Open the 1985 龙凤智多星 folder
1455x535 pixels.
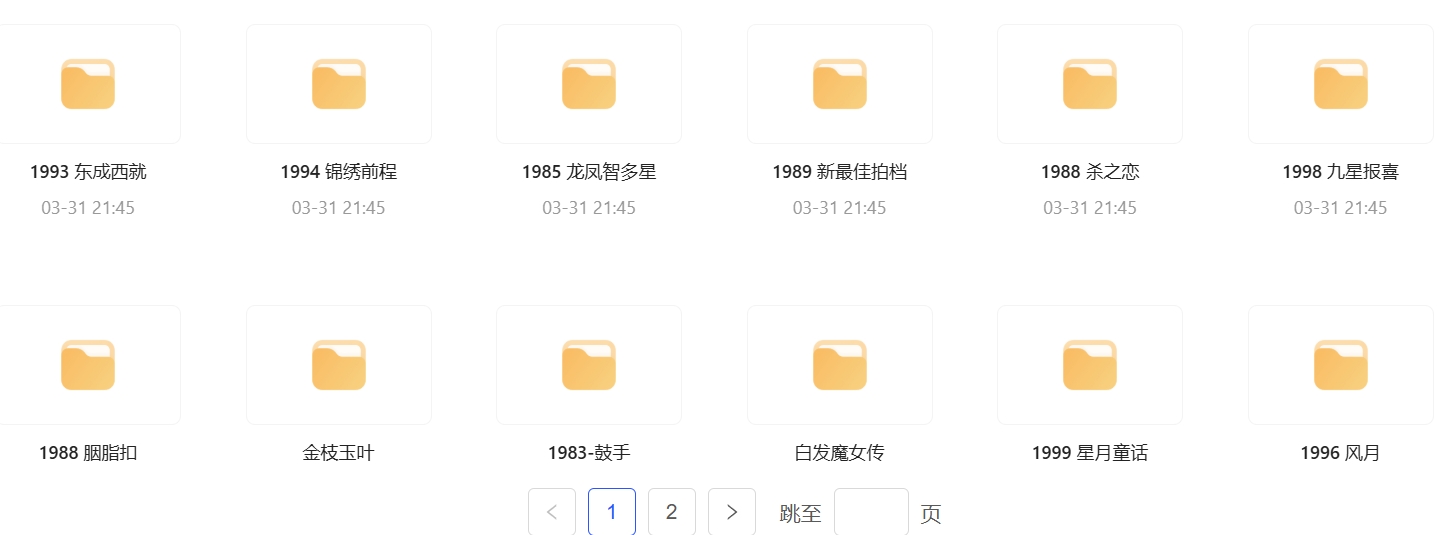(x=589, y=85)
